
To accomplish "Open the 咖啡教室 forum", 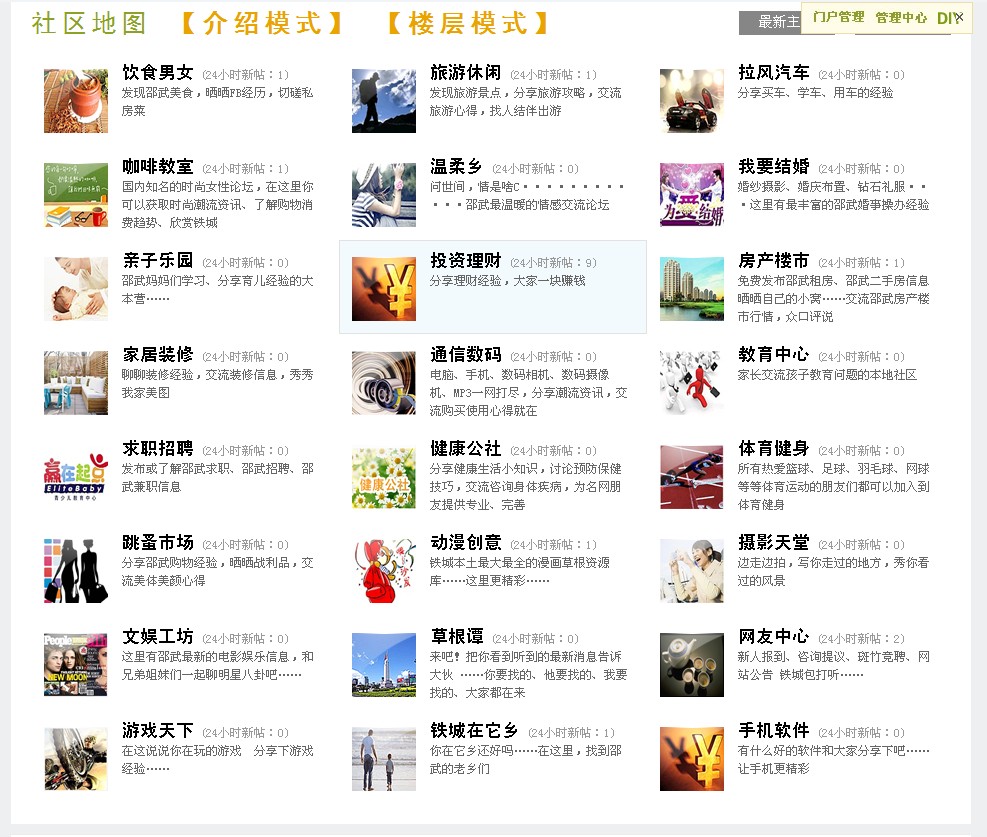I will (158, 167).
